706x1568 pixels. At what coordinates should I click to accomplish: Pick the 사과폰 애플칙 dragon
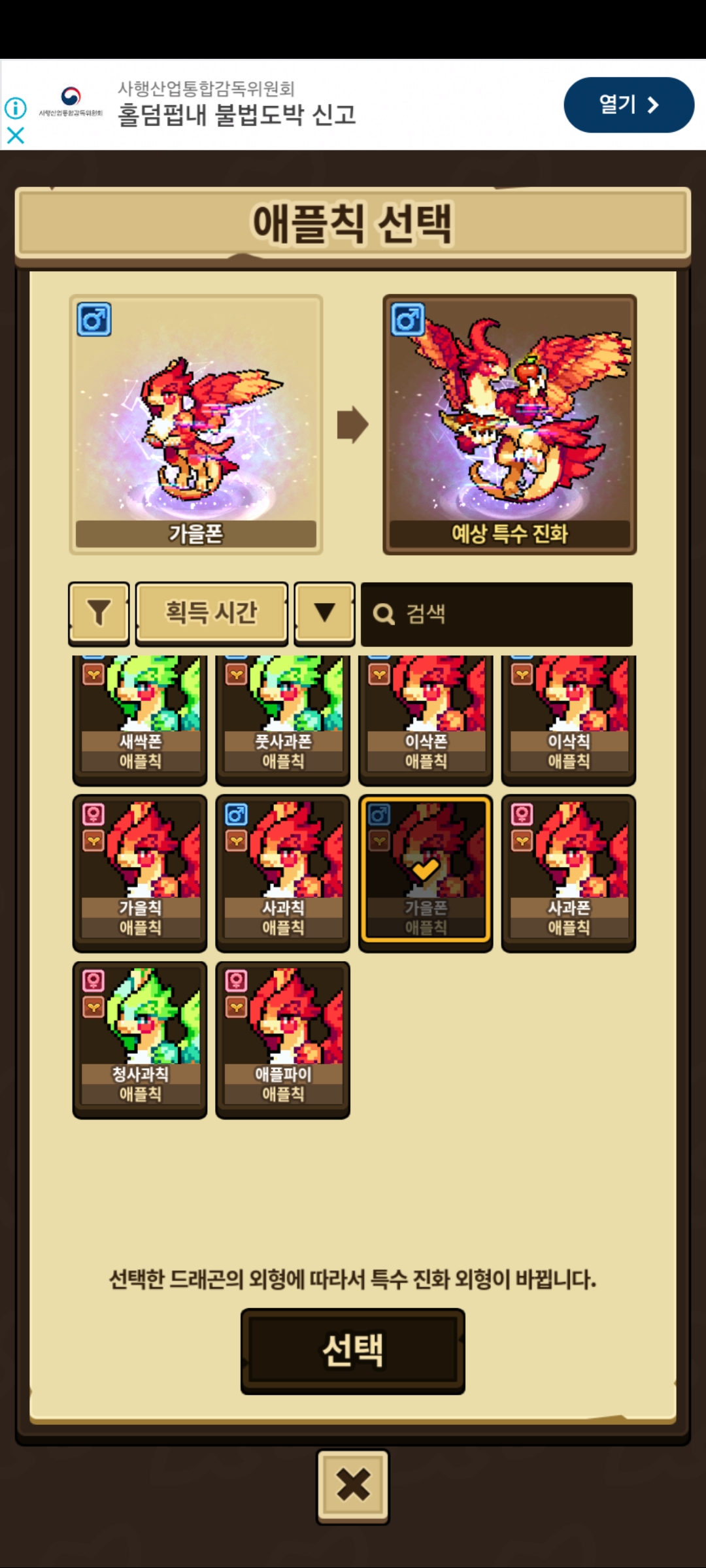[568, 872]
